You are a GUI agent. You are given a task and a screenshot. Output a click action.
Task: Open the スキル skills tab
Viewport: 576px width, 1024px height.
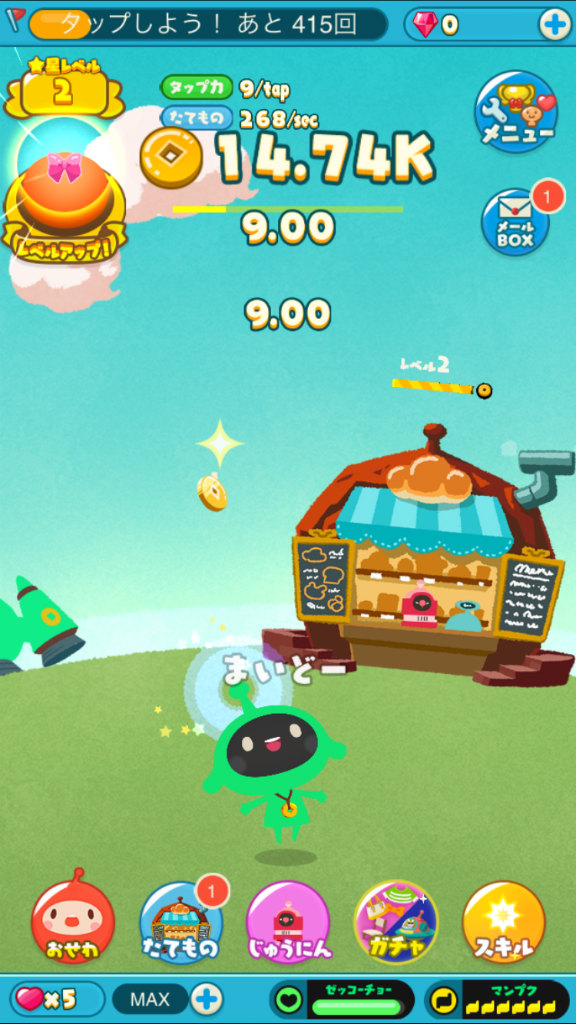tap(504, 922)
